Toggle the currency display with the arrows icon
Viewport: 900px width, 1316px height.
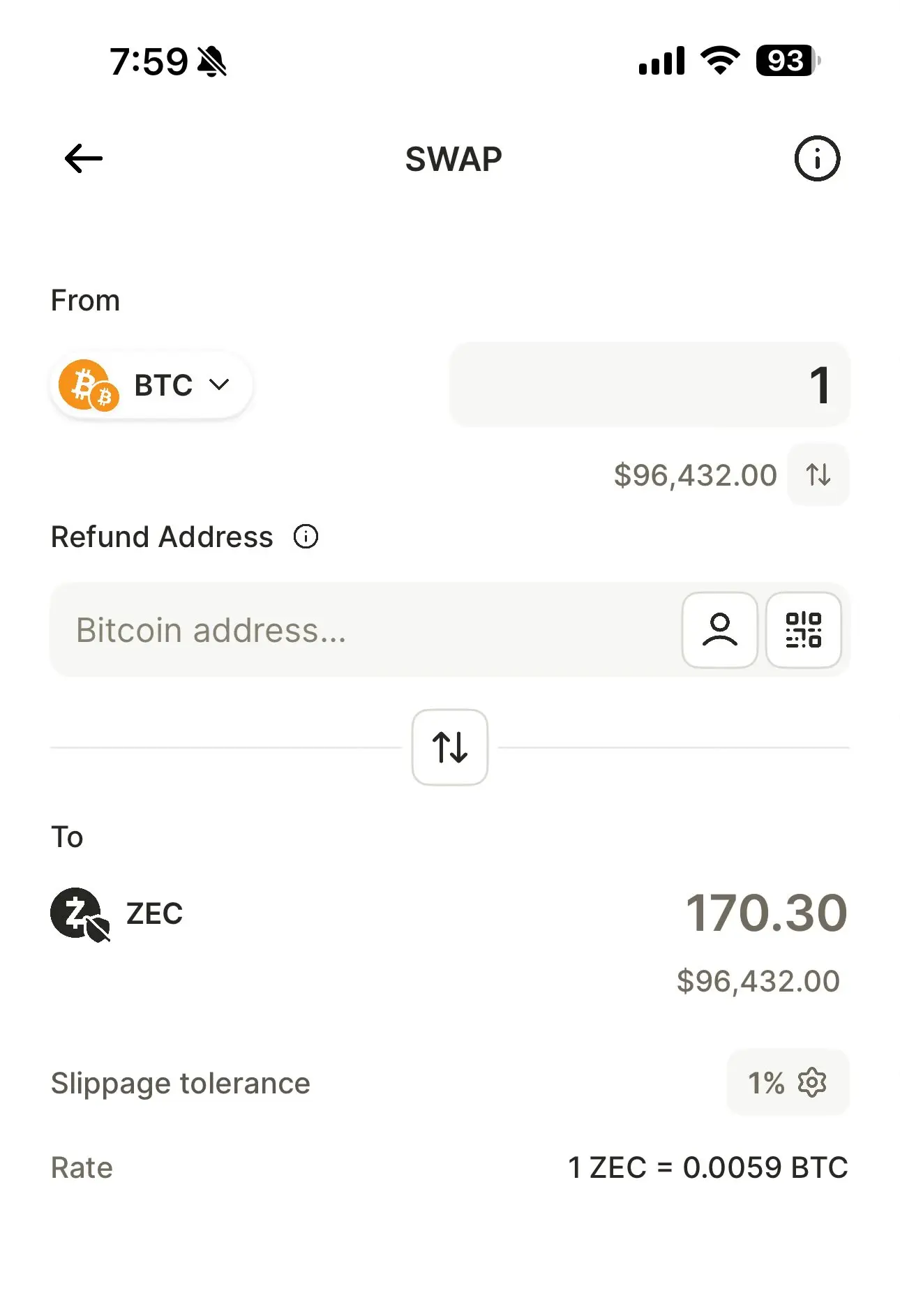(818, 475)
